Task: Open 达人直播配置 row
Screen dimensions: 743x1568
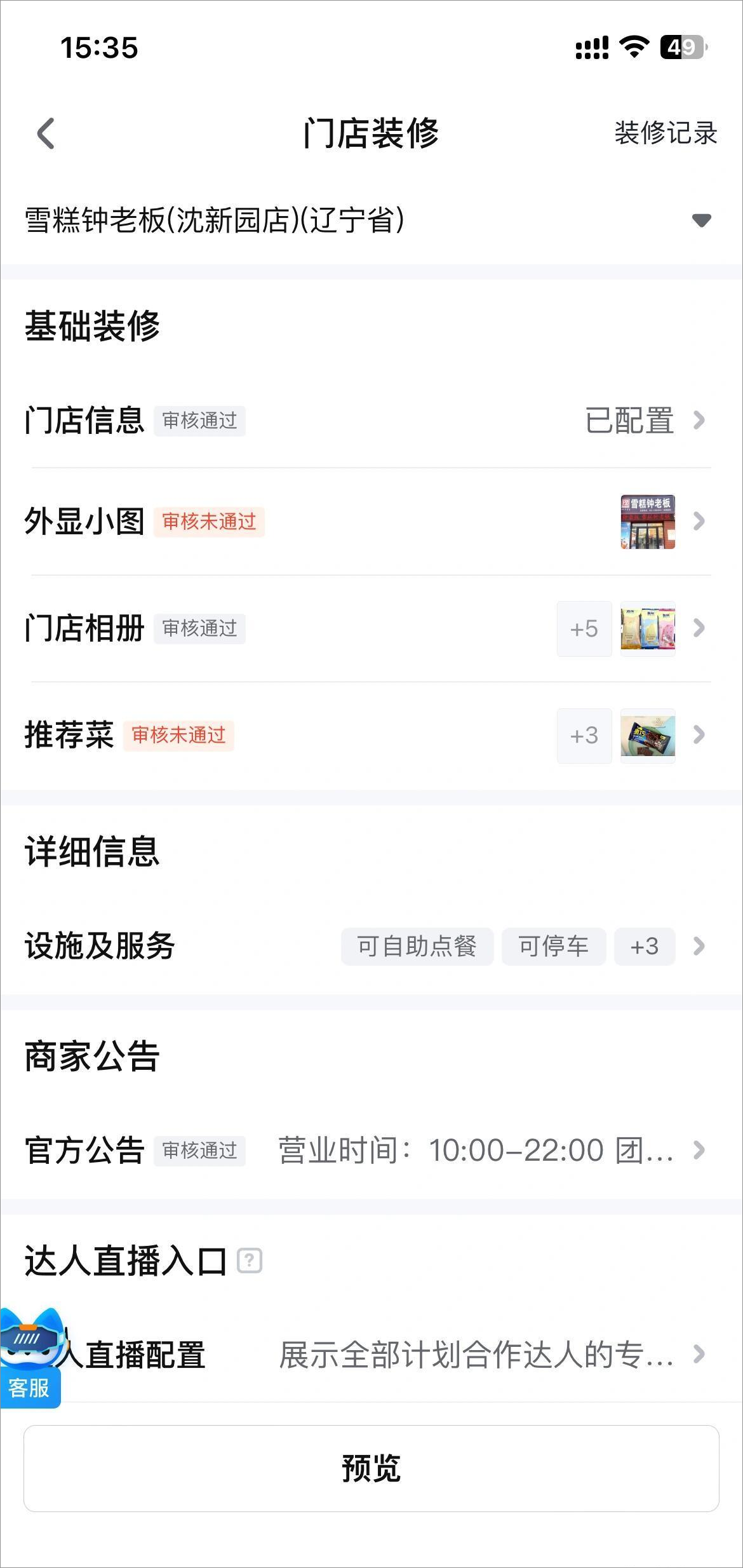Action: click(x=406, y=1354)
